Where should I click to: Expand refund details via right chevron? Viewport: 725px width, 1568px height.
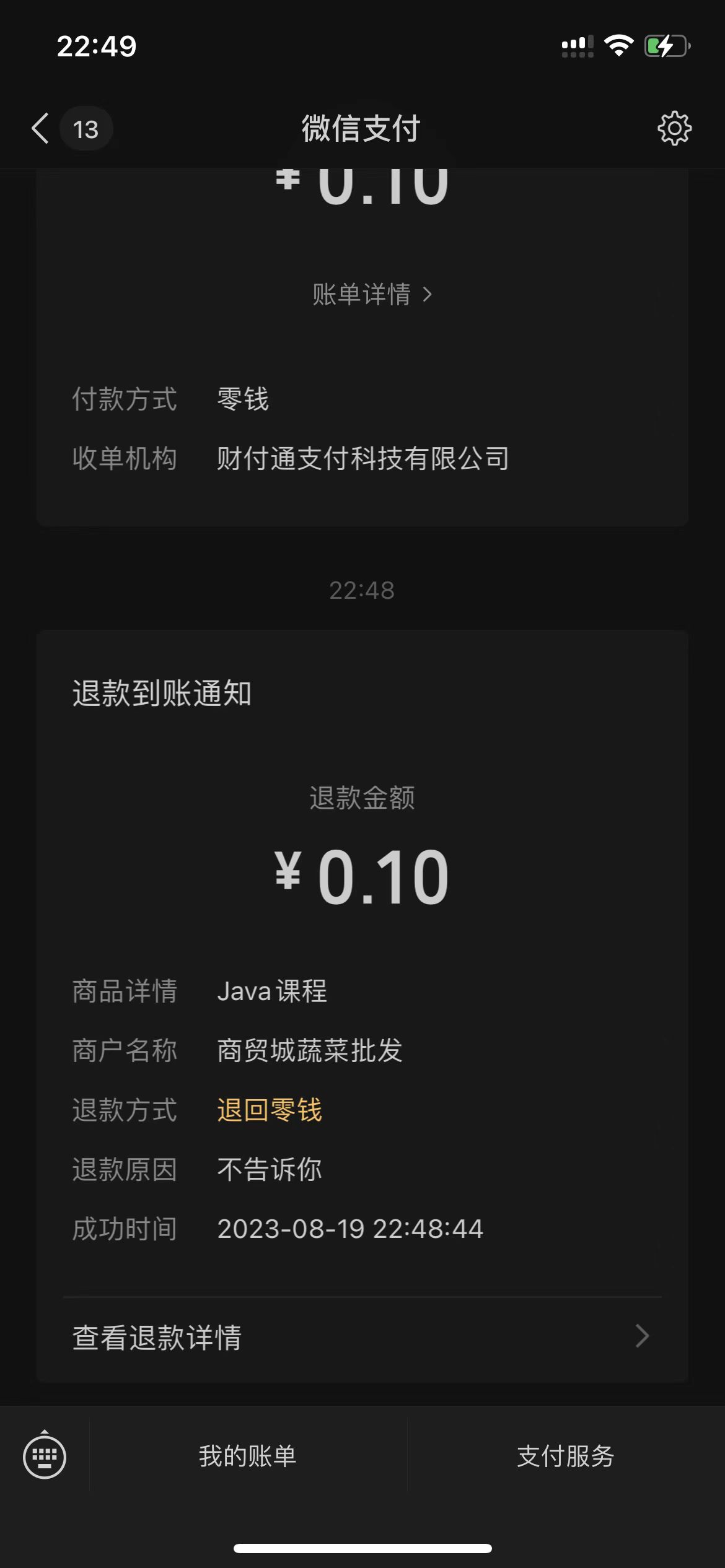tap(643, 1336)
